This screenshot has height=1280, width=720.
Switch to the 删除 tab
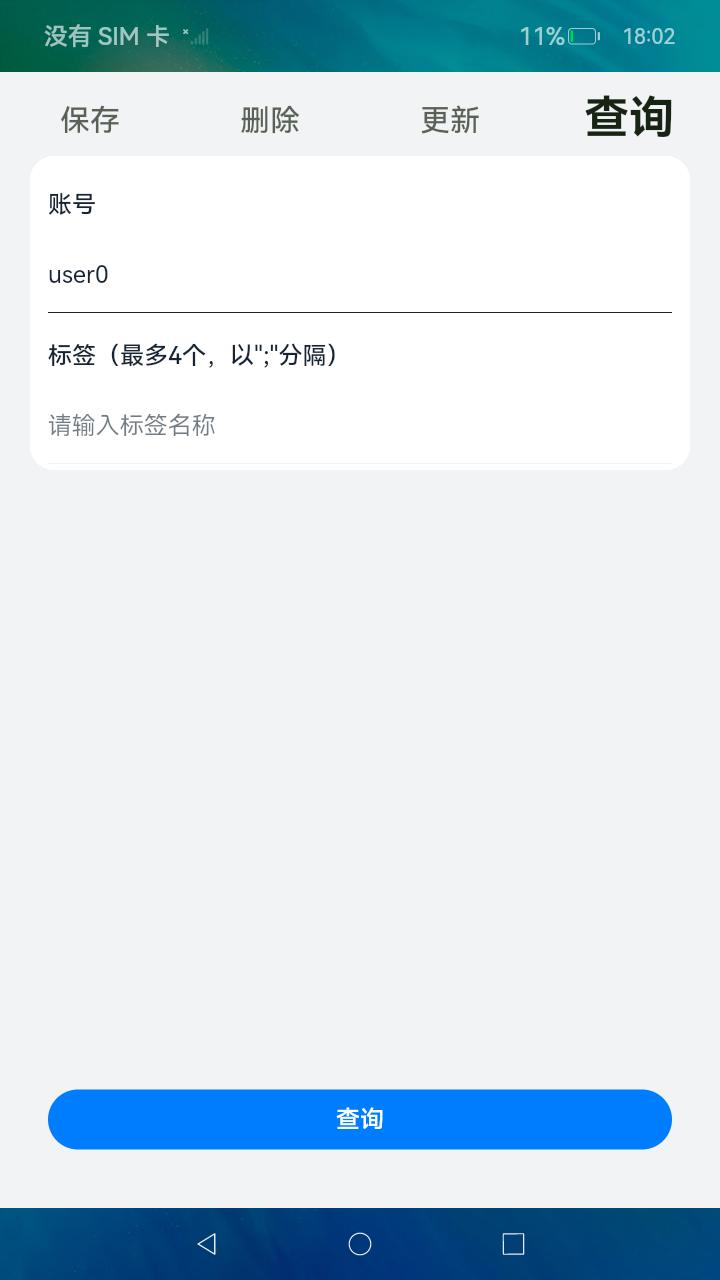coord(270,120)
